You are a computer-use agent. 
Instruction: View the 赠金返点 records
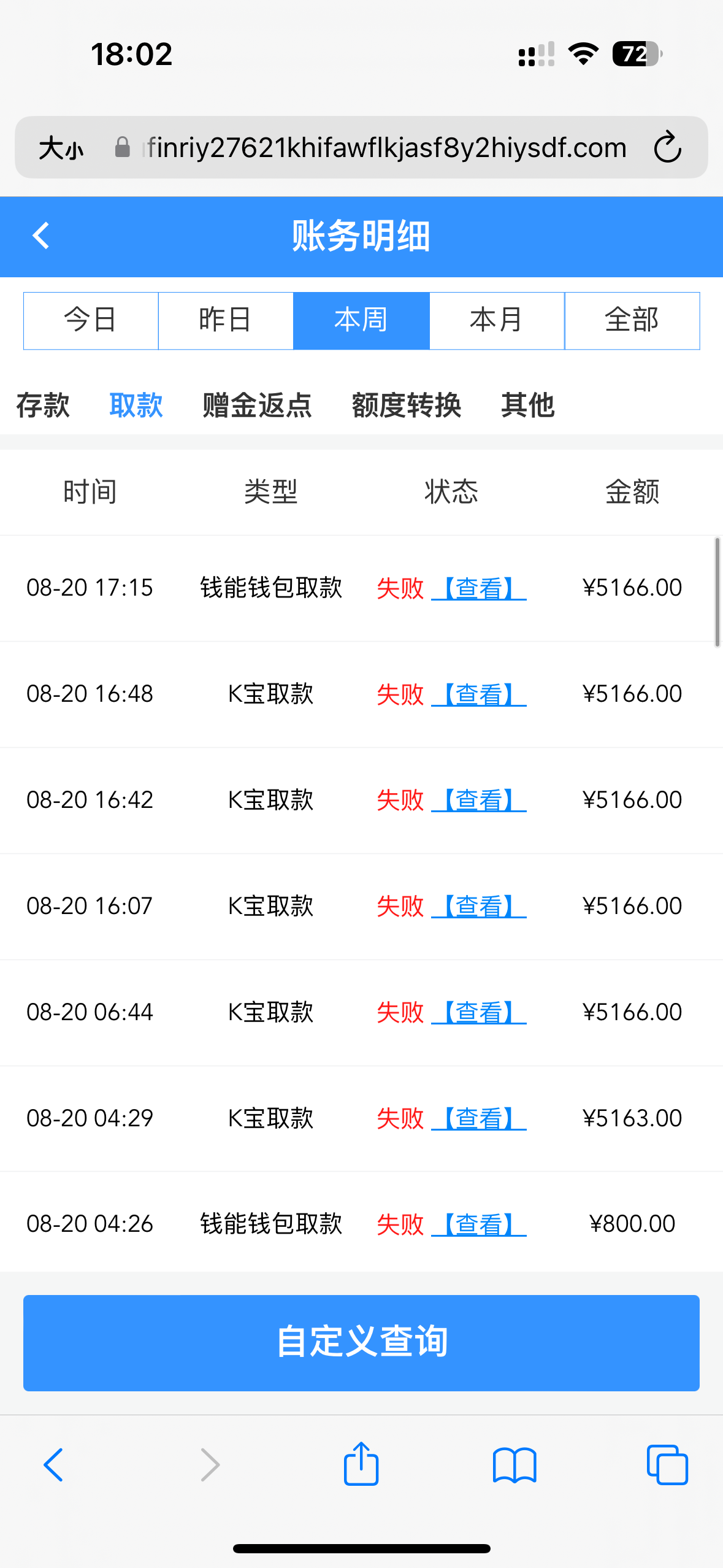coord(257,405)
